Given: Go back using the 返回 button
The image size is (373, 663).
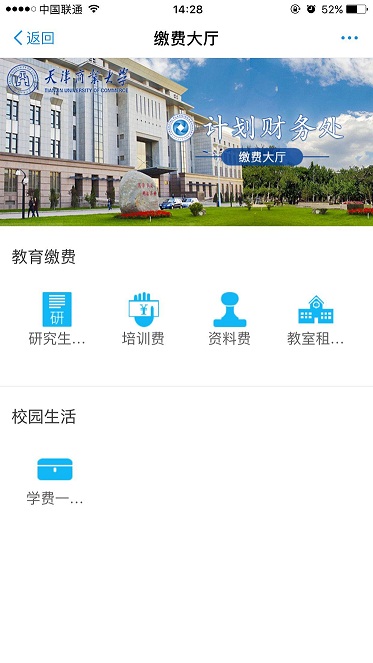Looking at the screenshot, I should [34, 38].
